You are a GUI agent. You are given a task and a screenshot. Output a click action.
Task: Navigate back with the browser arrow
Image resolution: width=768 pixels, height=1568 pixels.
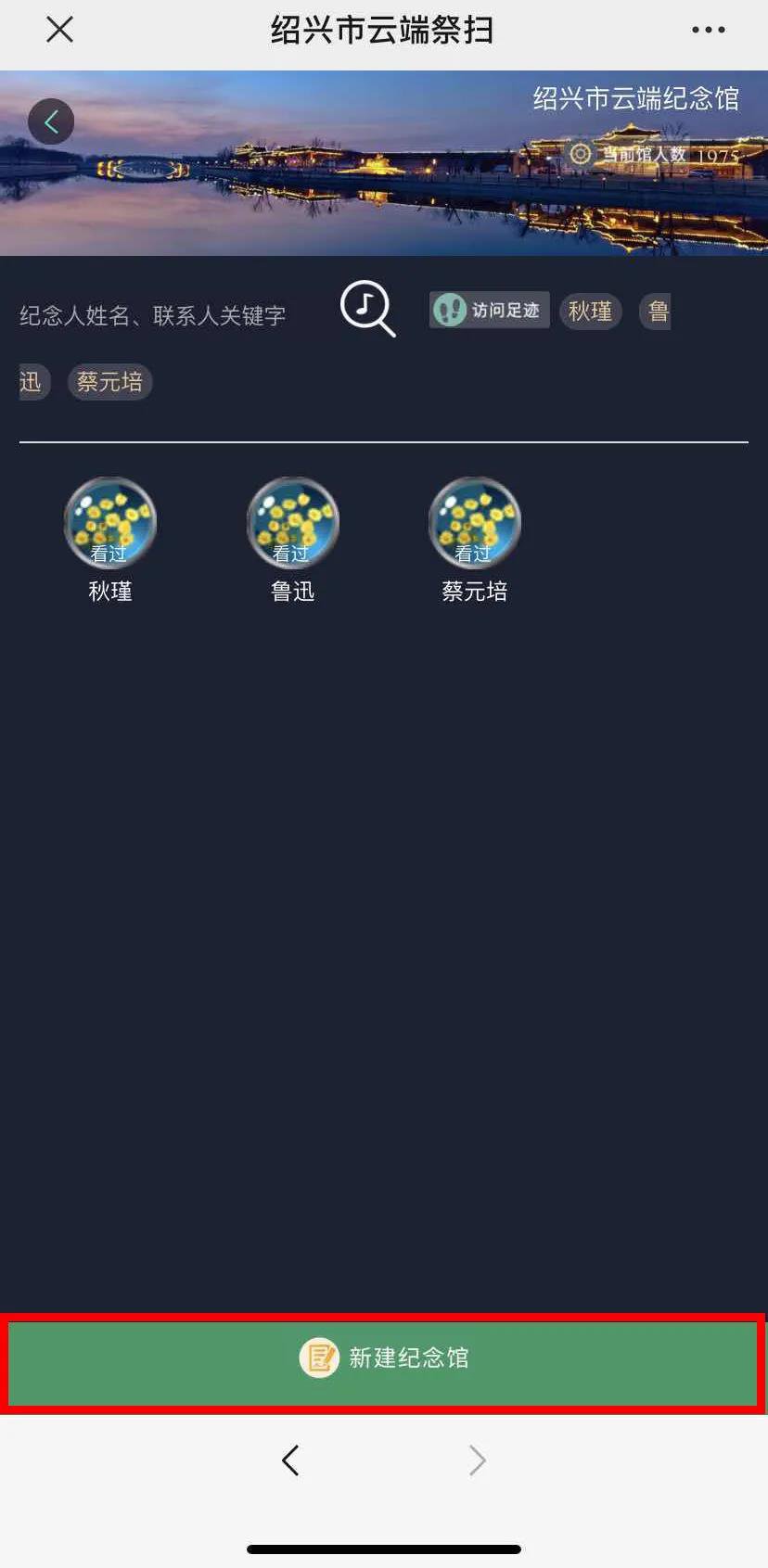(x=290, y=1460)
